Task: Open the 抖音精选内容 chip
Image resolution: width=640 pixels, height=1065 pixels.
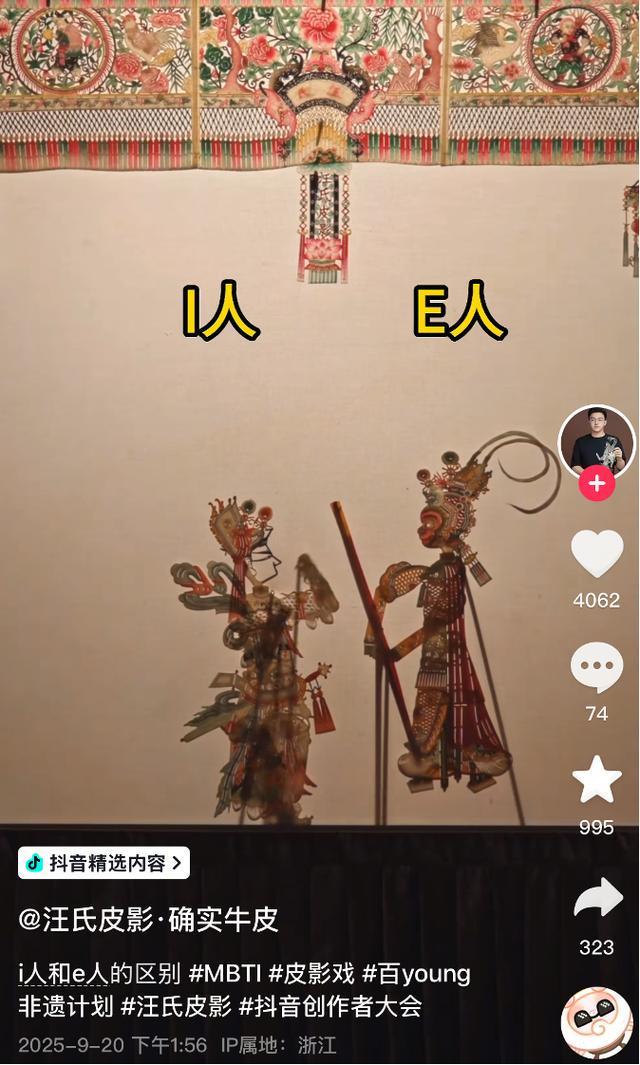Action: (104, 863)
